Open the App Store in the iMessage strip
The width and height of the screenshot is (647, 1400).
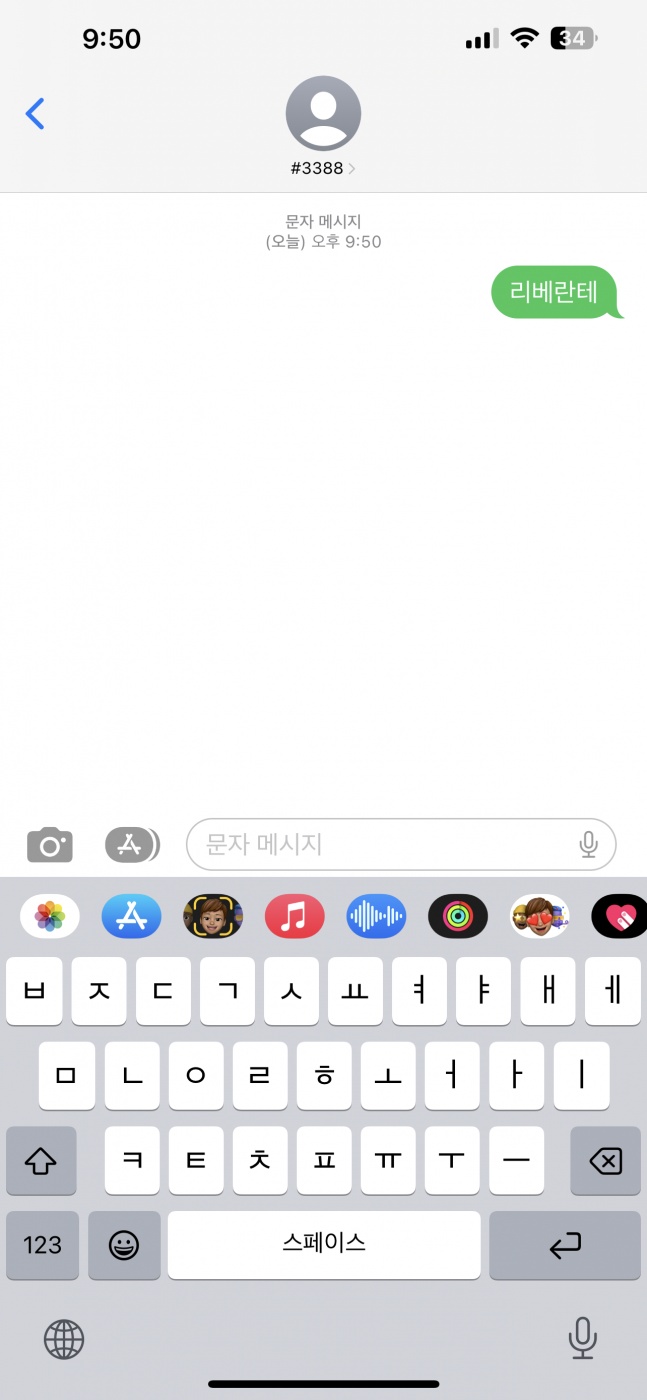(131, 916)
